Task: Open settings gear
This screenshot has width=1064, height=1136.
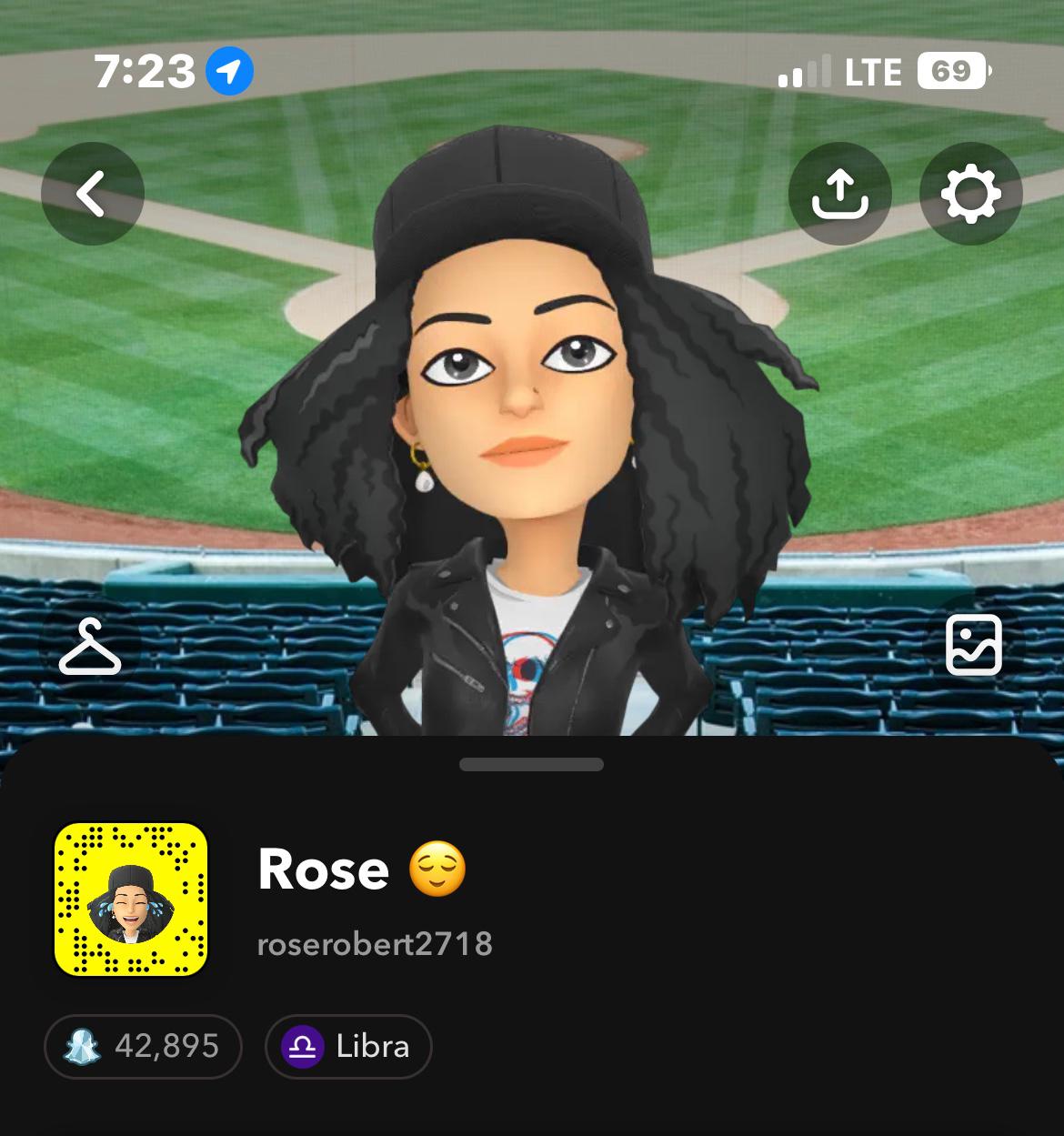Action: (x=970, y=193)
